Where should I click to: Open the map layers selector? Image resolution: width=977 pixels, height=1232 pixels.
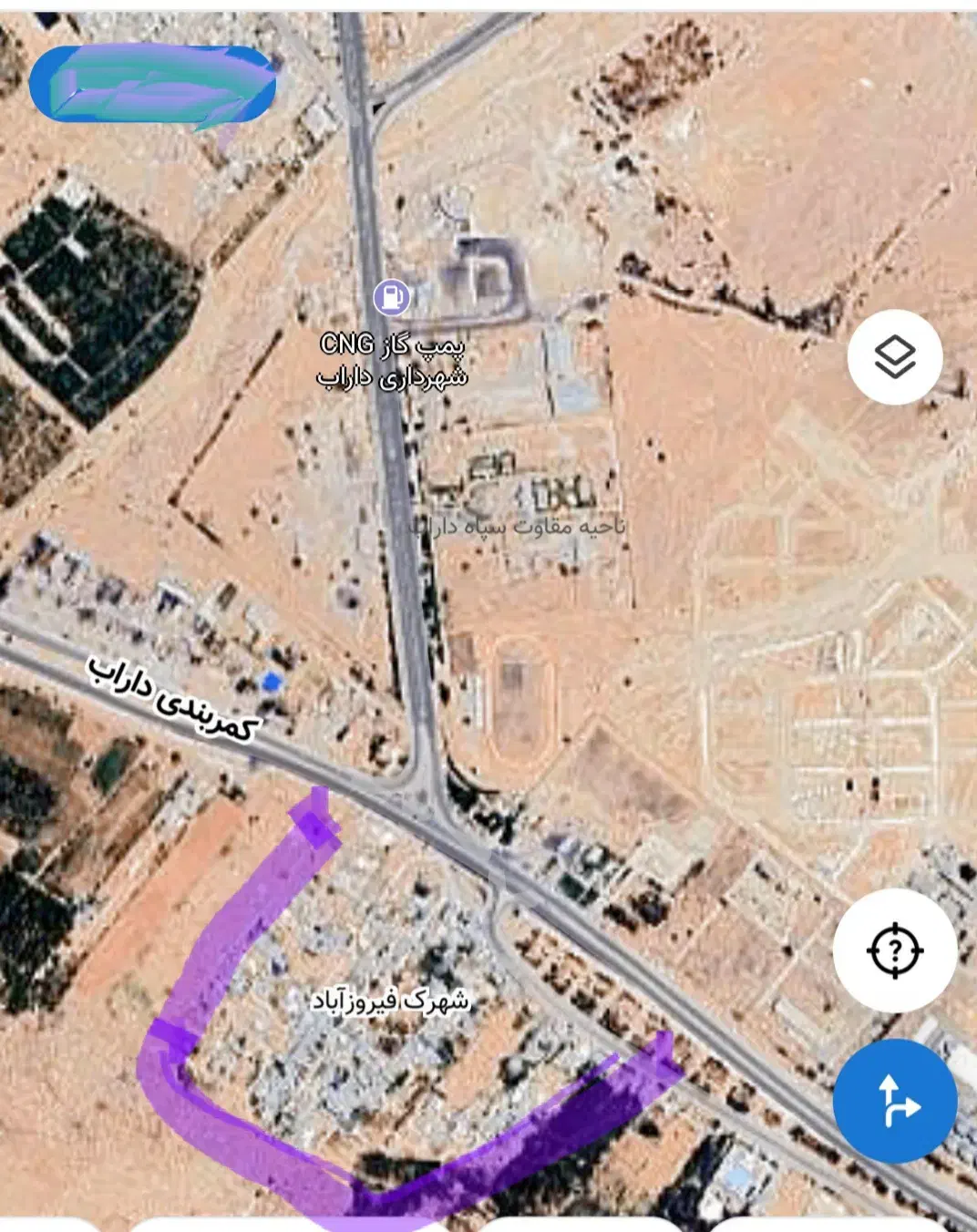894,356
